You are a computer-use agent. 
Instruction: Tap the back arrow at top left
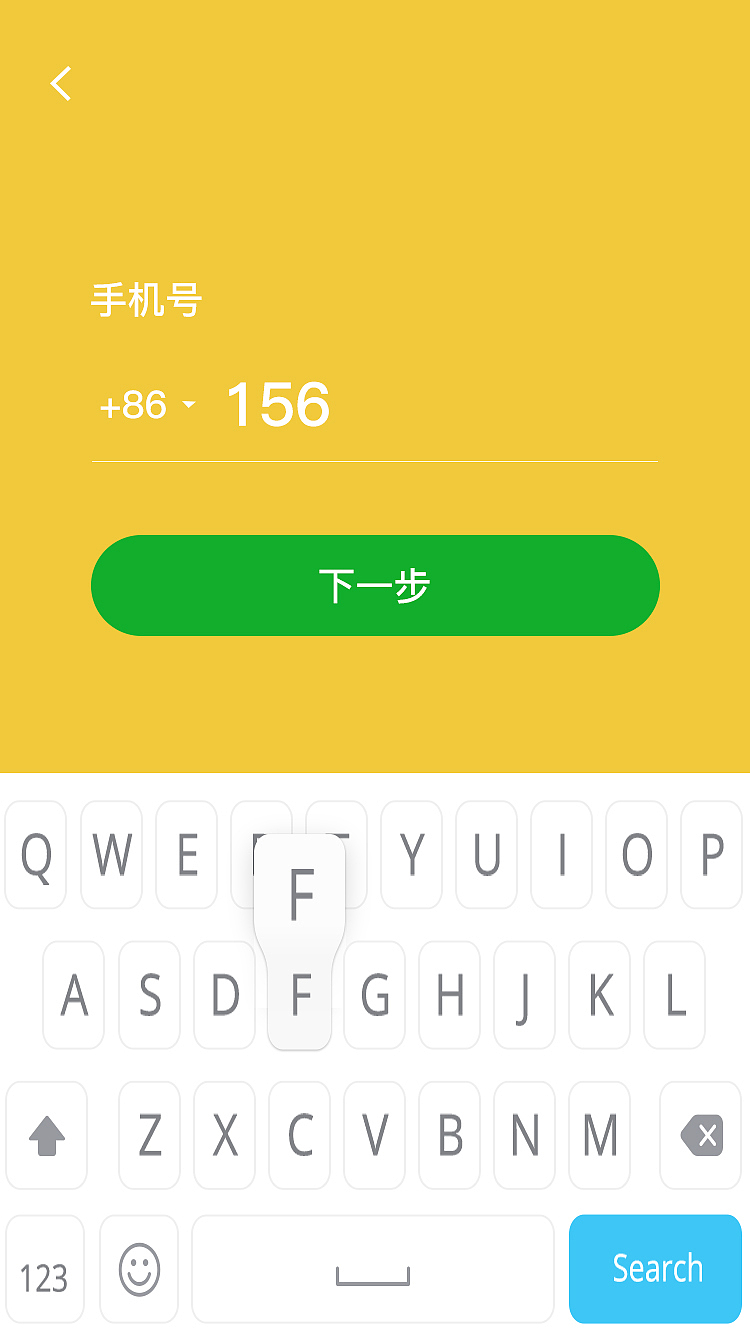60,84
